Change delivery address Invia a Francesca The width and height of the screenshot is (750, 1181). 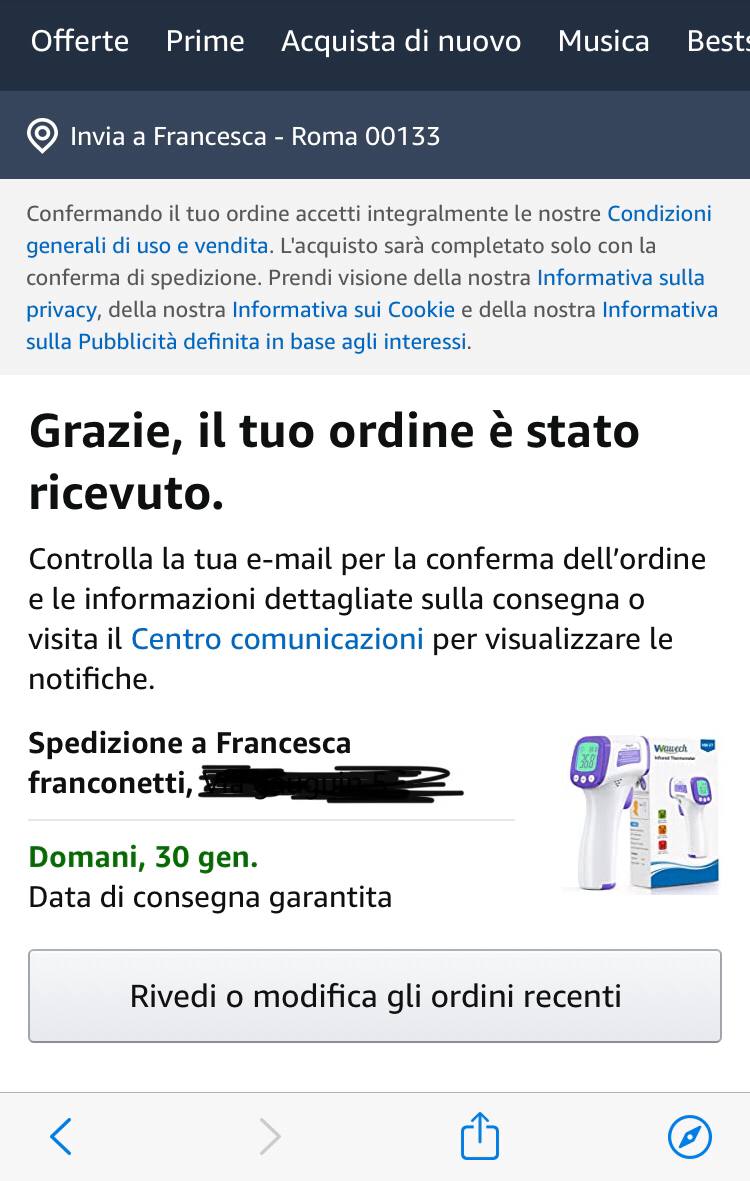[x=235, y=136]
